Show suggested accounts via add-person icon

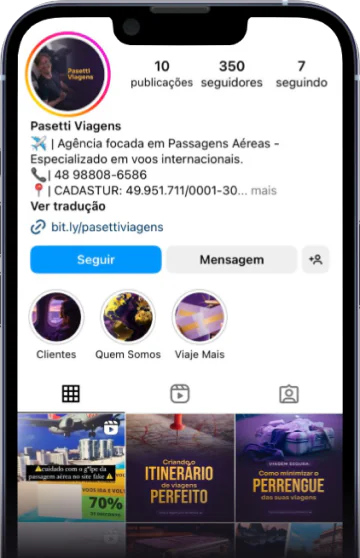316,259
